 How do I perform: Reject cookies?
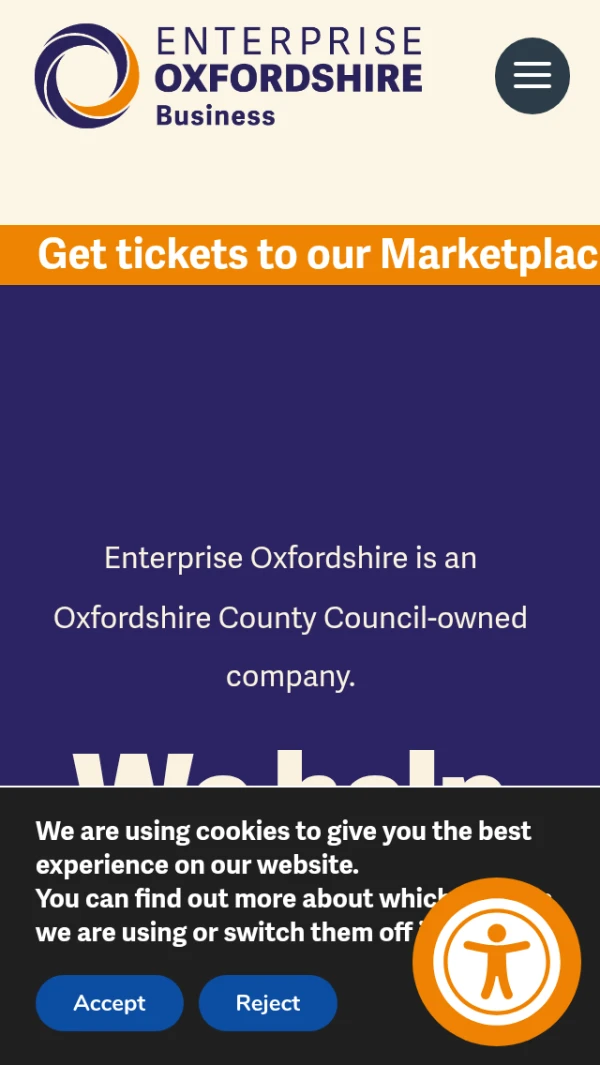tap(268, 1003)
